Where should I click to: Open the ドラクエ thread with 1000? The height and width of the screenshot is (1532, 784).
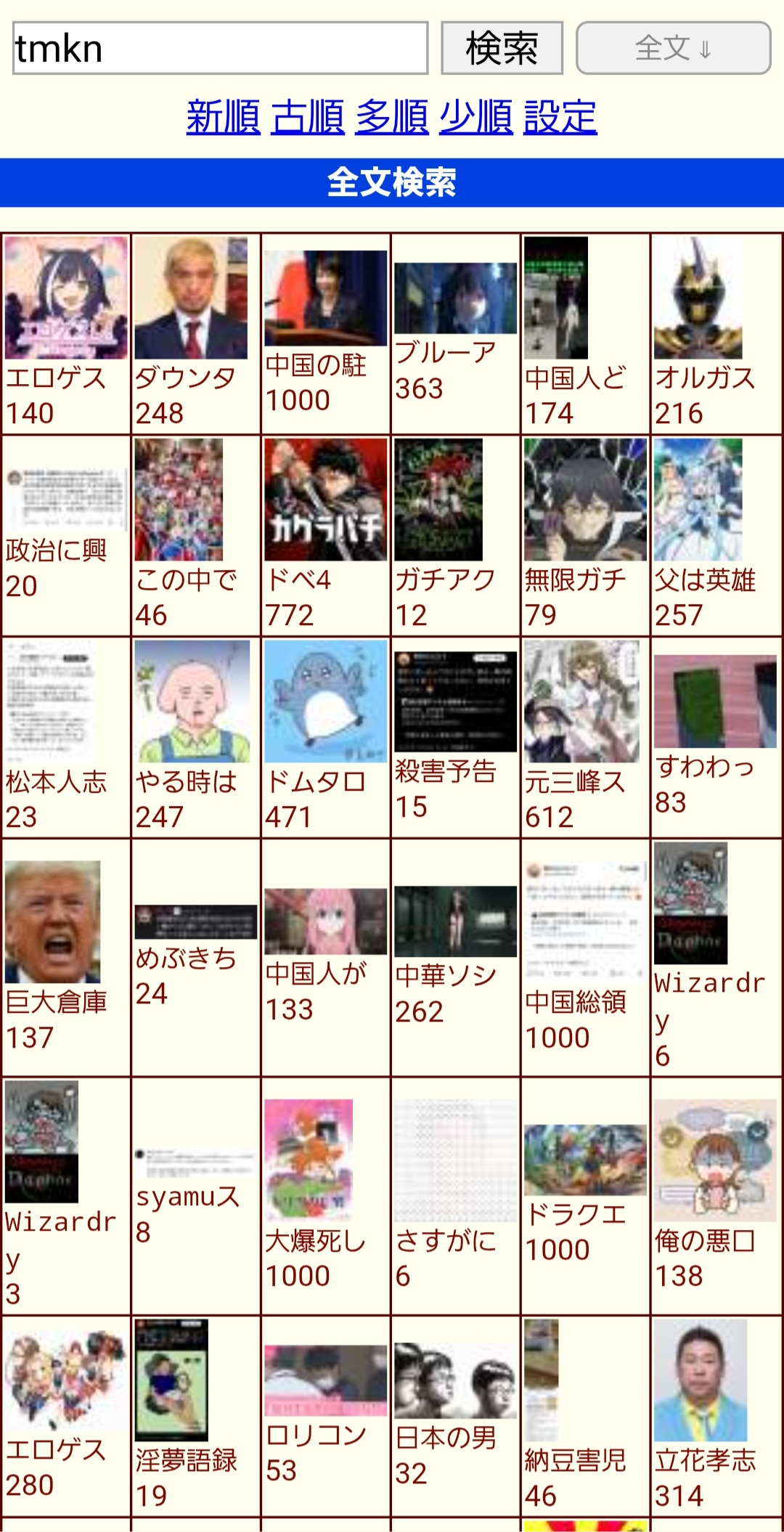click(585, 1195)
